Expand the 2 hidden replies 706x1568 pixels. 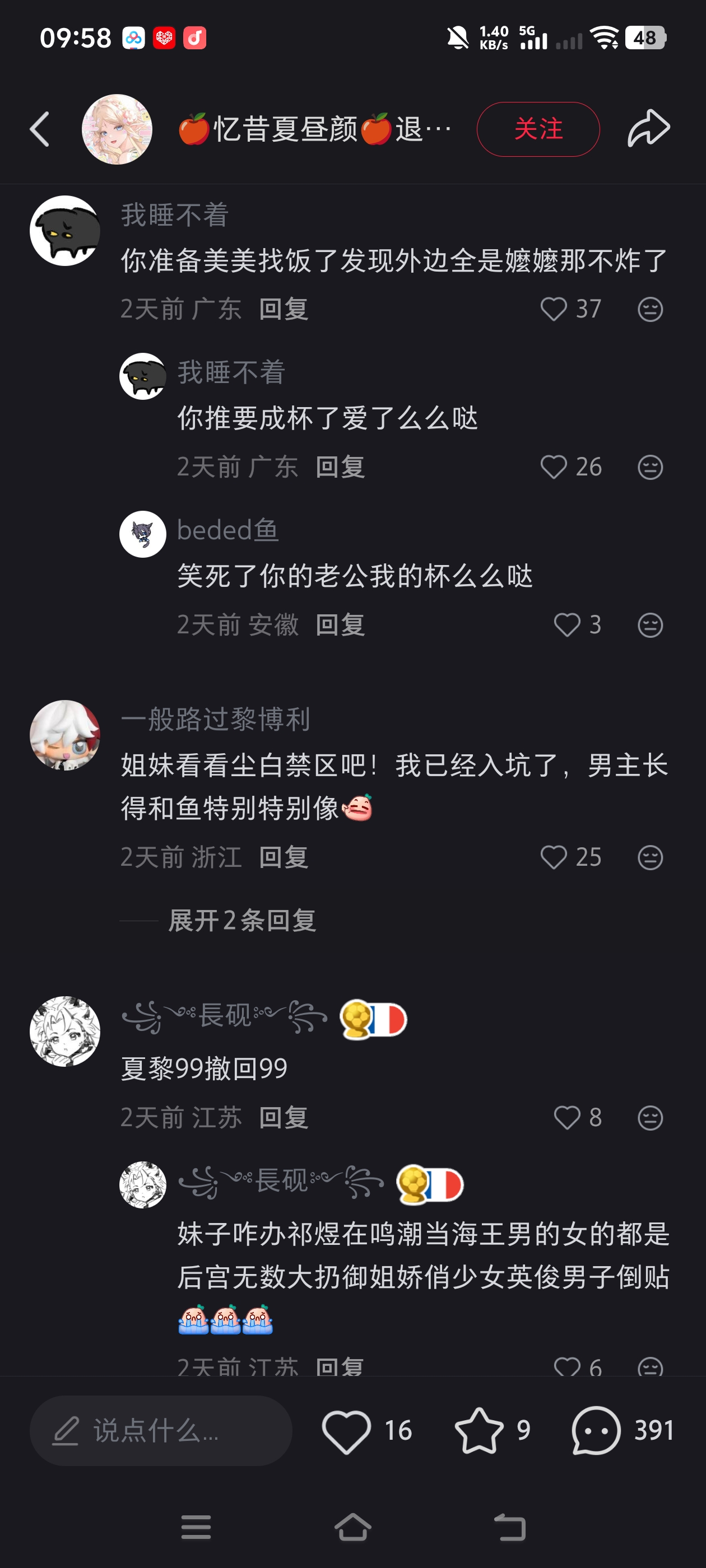pos(242,920)
